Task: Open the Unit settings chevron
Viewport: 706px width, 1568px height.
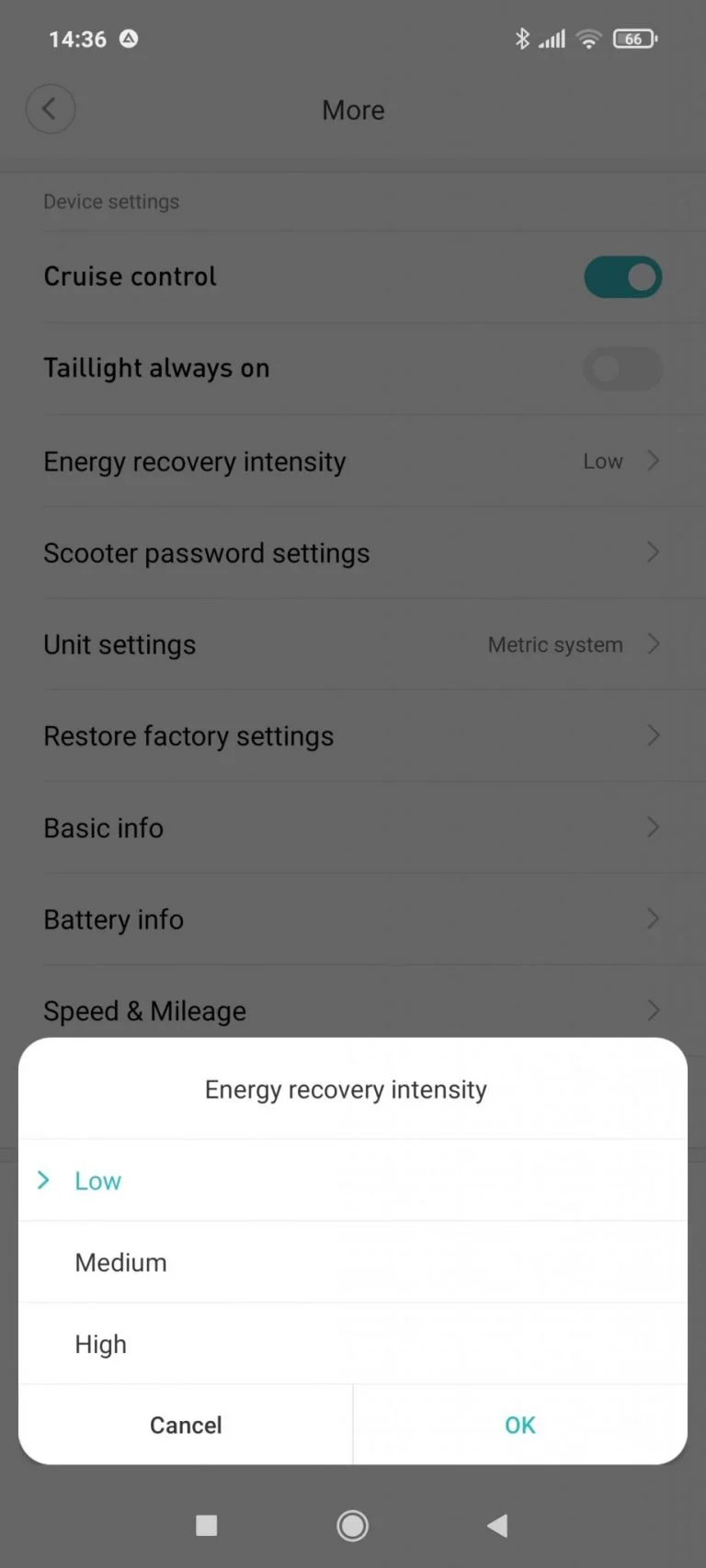Action: point(653,644)
